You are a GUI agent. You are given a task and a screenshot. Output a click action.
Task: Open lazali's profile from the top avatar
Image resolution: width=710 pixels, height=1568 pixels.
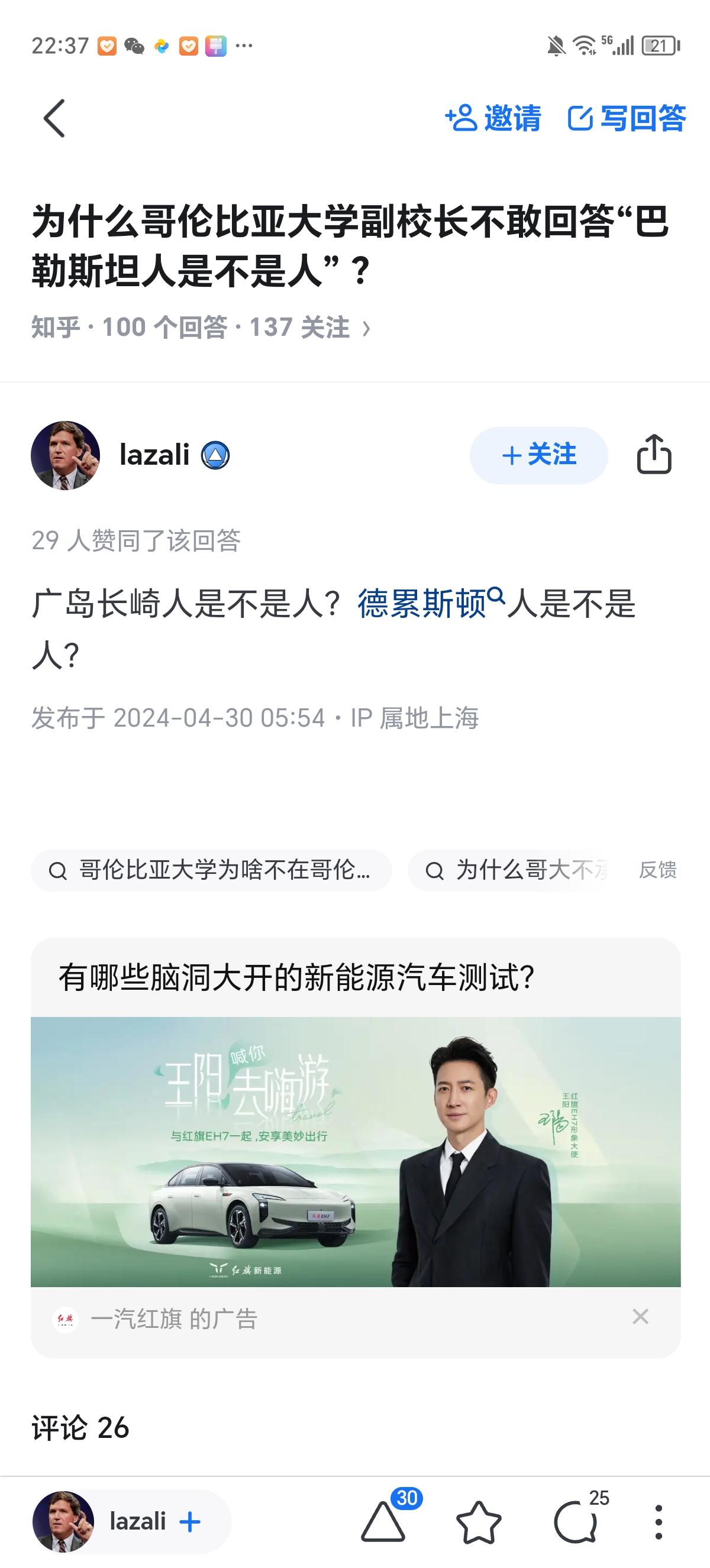[x=65, y=455]
